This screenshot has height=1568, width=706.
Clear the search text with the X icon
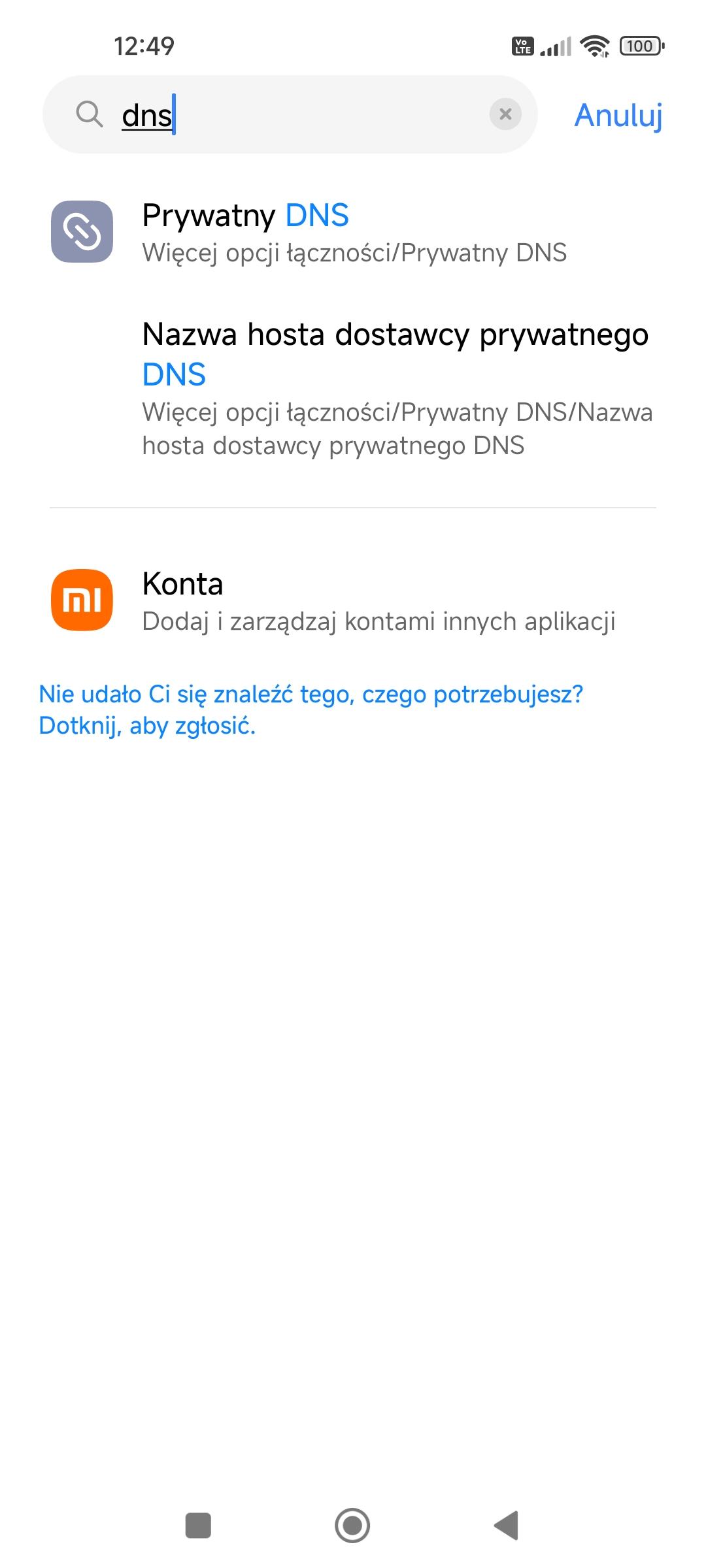click(x=505, y=114)
